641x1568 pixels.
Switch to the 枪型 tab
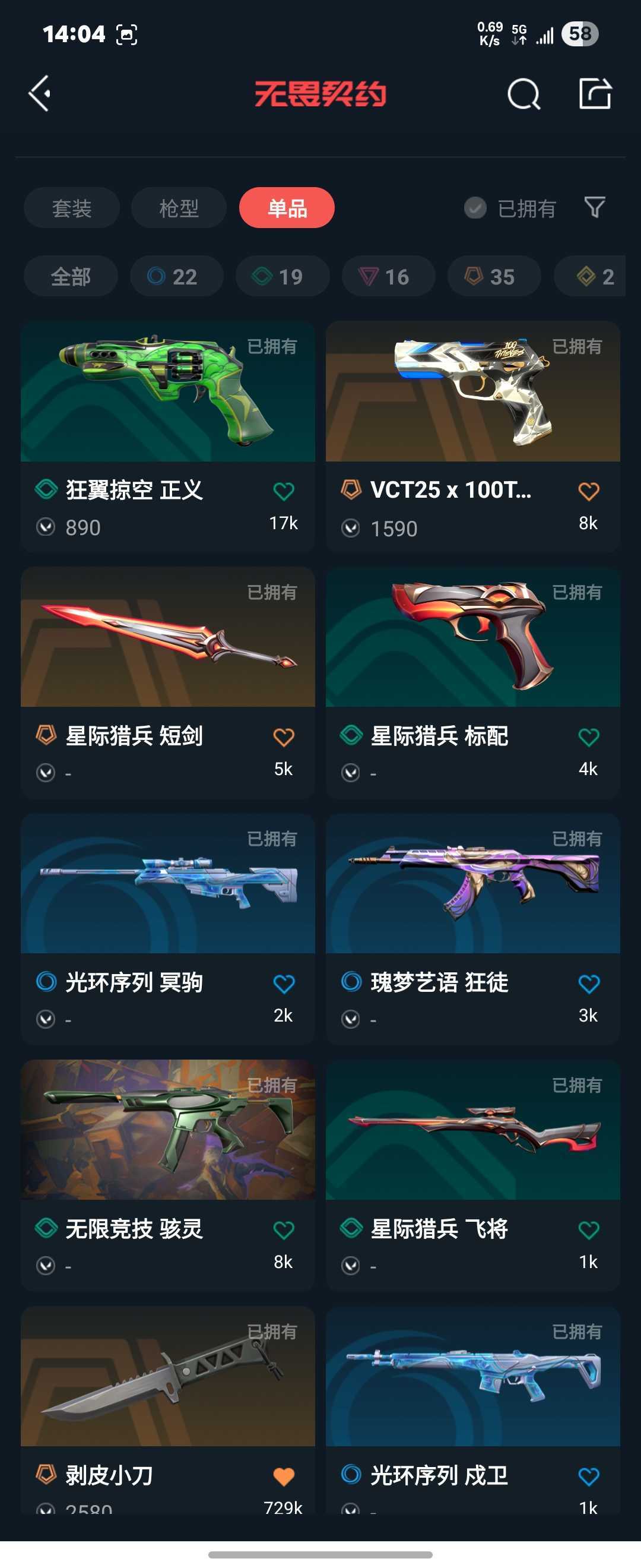coord(179,208)
